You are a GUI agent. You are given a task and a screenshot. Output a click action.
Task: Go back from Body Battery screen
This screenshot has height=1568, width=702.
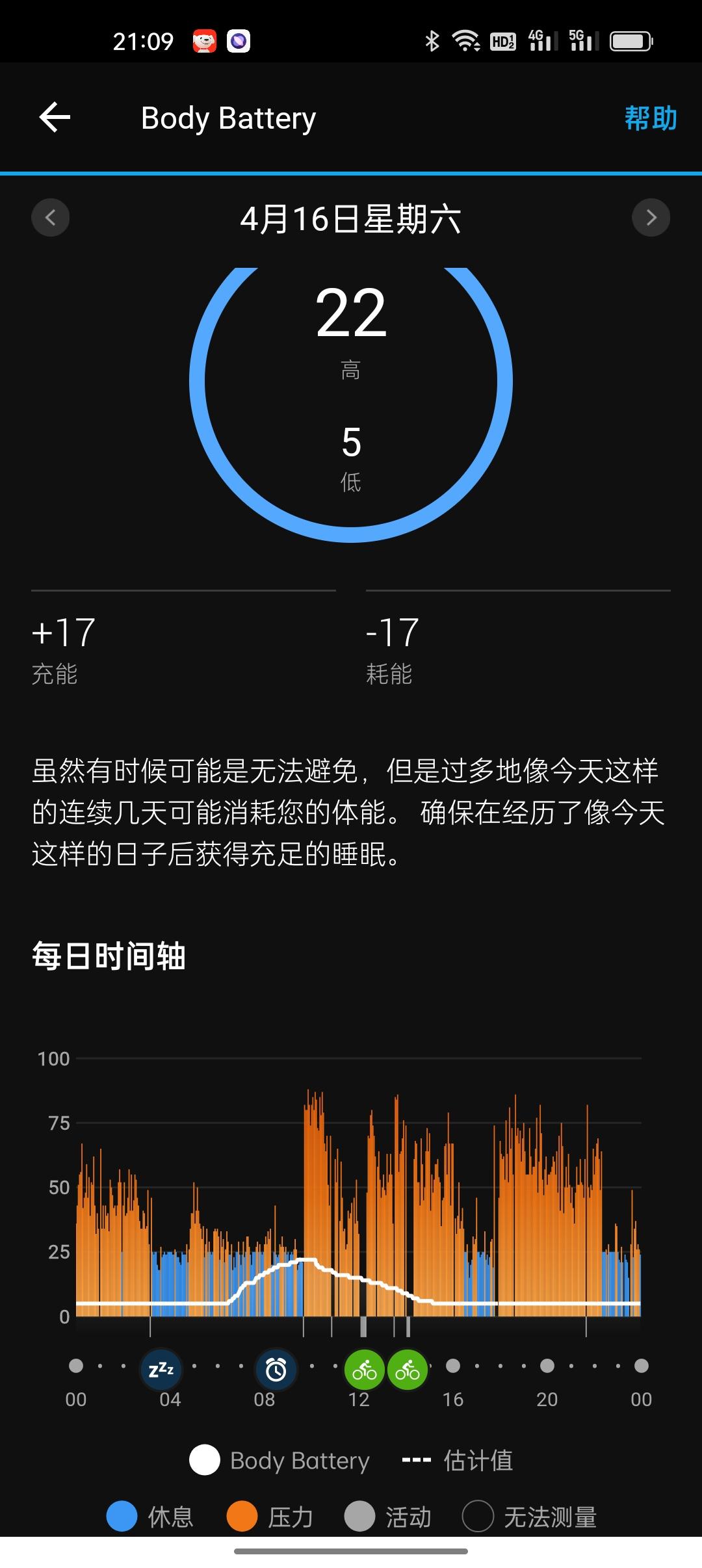pyautogui.click(x=55, y=118)
